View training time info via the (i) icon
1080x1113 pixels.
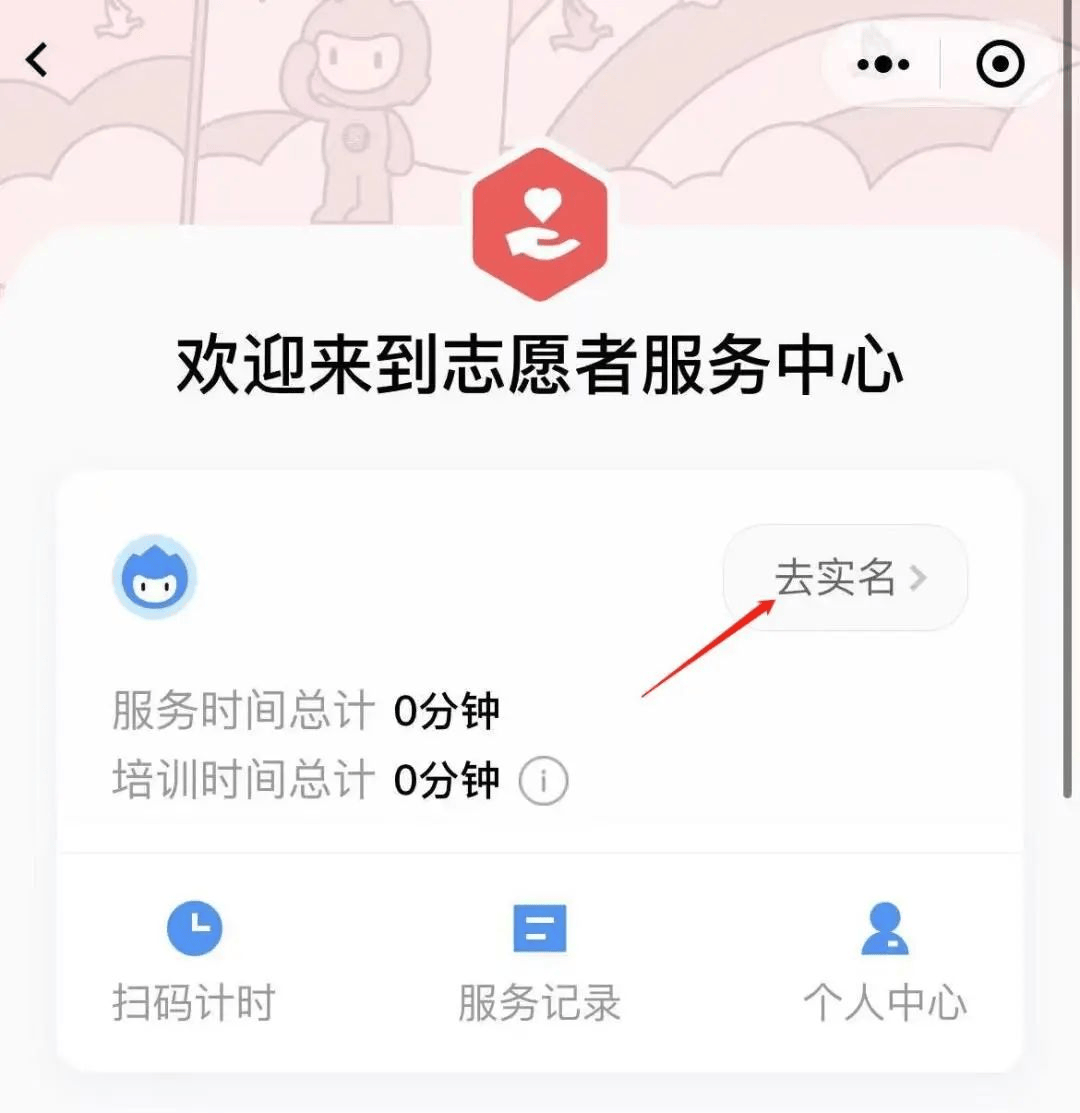tap(543, 781)
